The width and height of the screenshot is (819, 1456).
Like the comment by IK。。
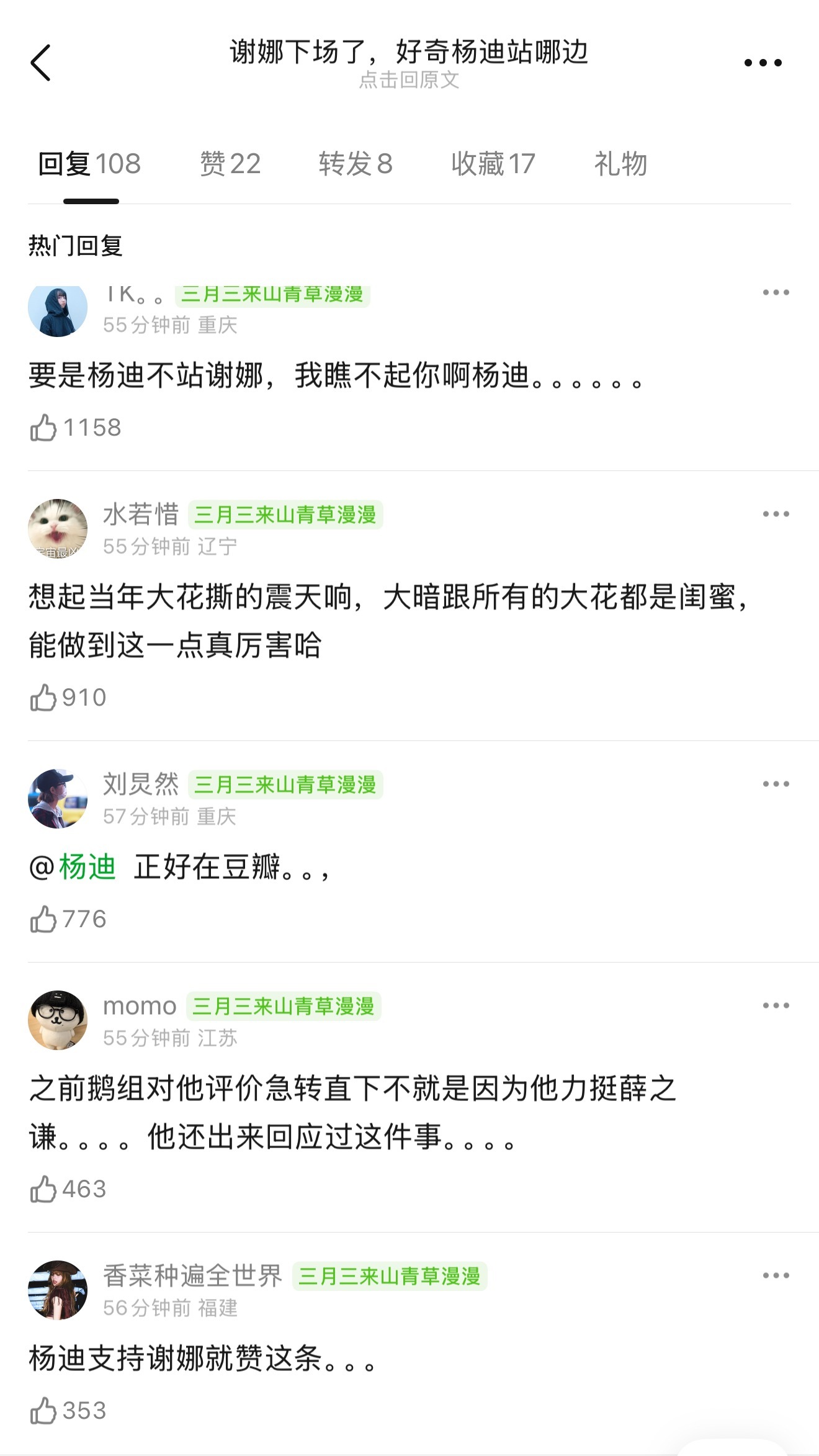[x=42, y=426]
